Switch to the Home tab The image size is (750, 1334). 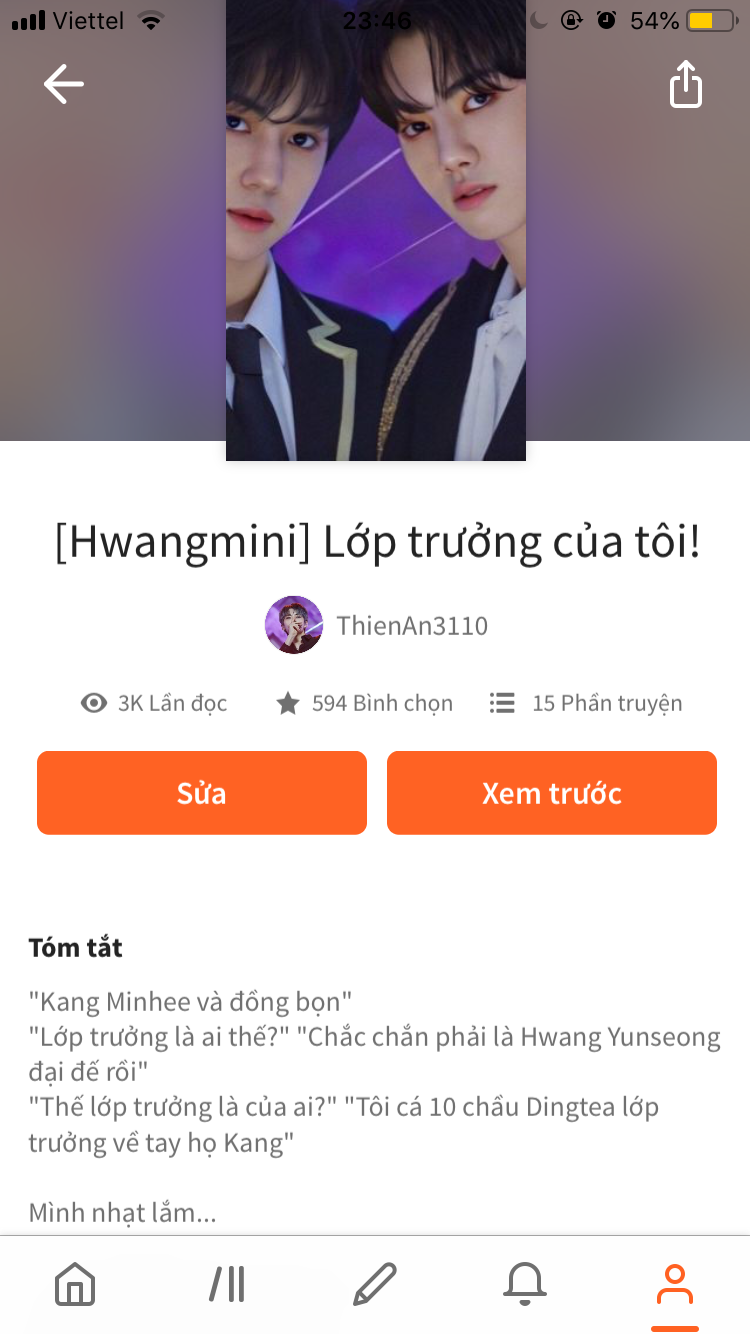pos(75,1284)
